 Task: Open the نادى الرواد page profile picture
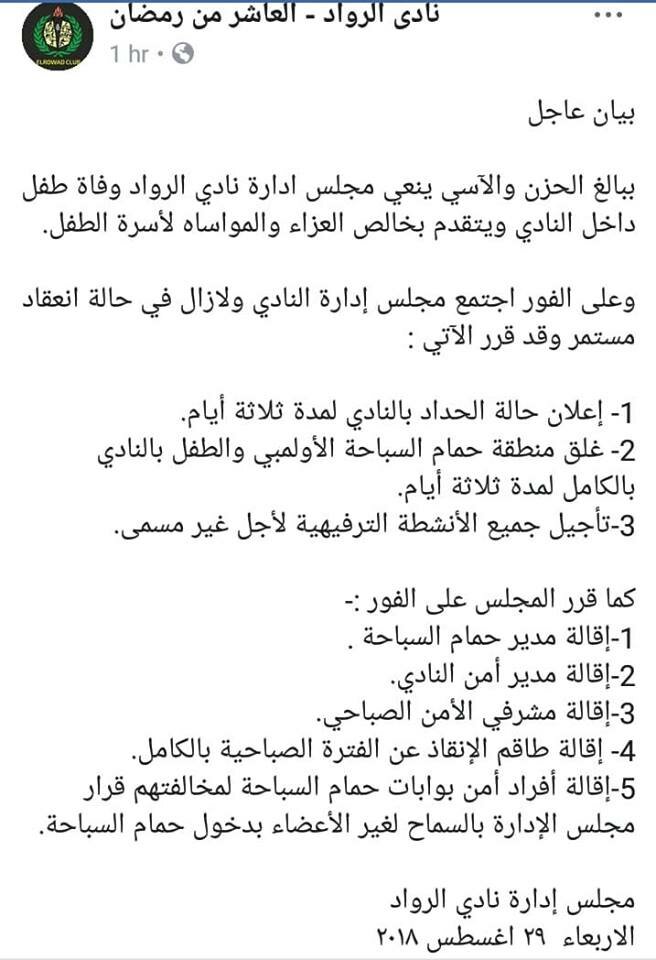(57, 37)
